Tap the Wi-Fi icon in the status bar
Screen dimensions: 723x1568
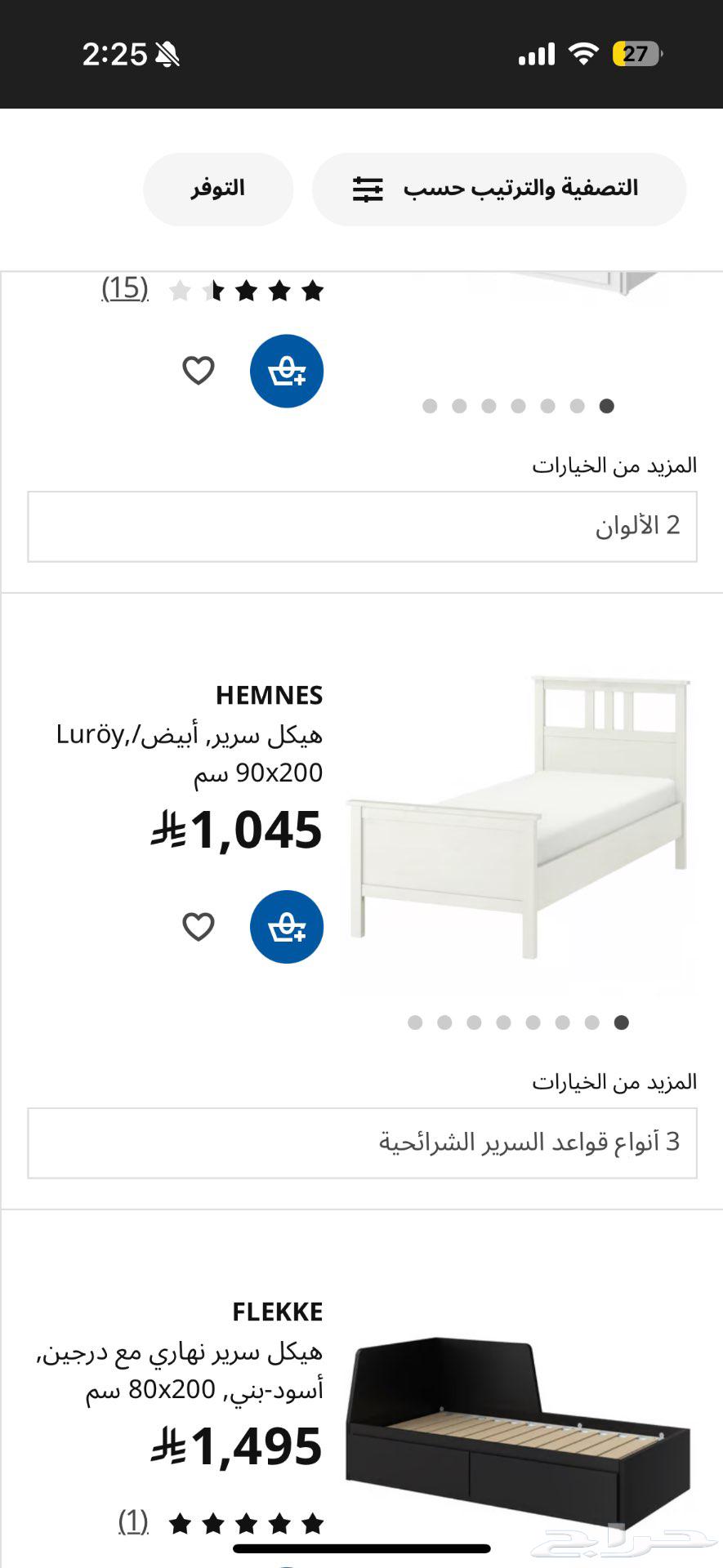coord(582,54)
